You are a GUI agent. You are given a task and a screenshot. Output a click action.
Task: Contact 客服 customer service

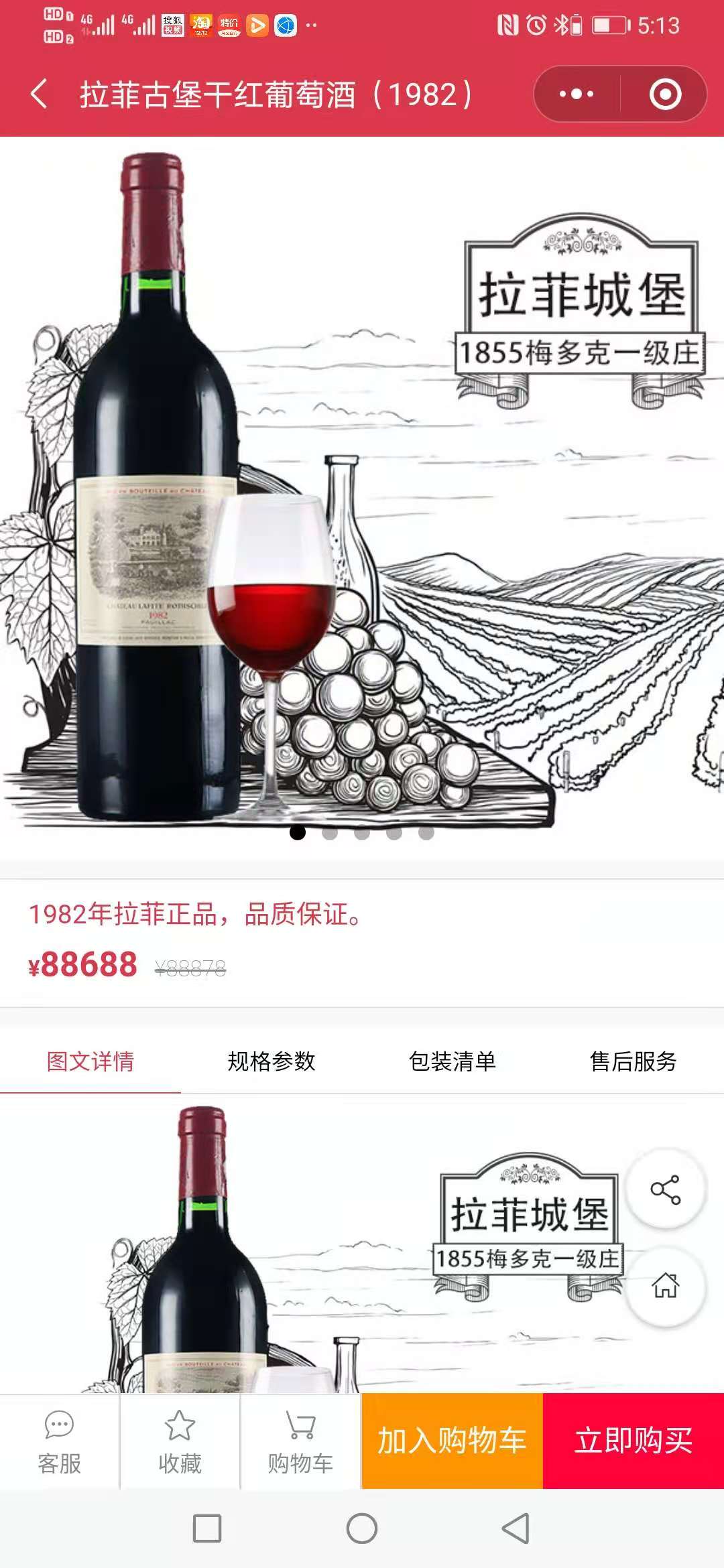(x=59, y=1442)
